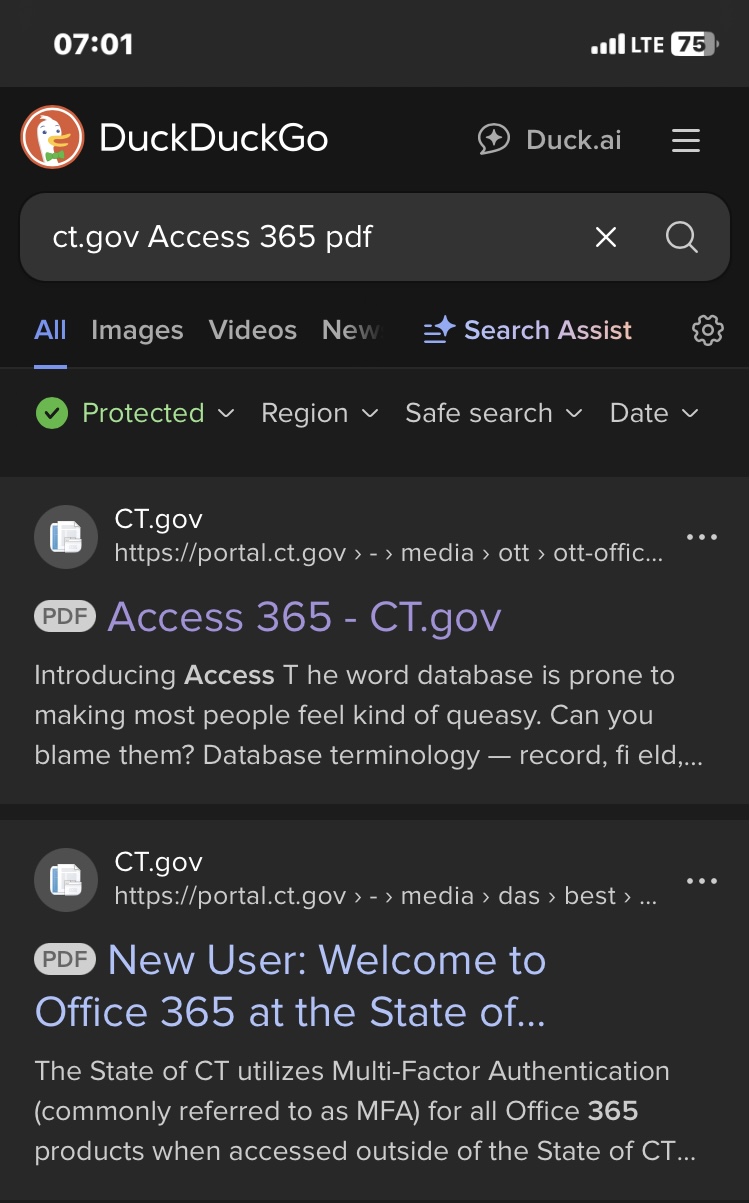The width and height of the screenshot is (749, 1203).
Task: Switch to the Images tab
Action: [x=137, y=330]
